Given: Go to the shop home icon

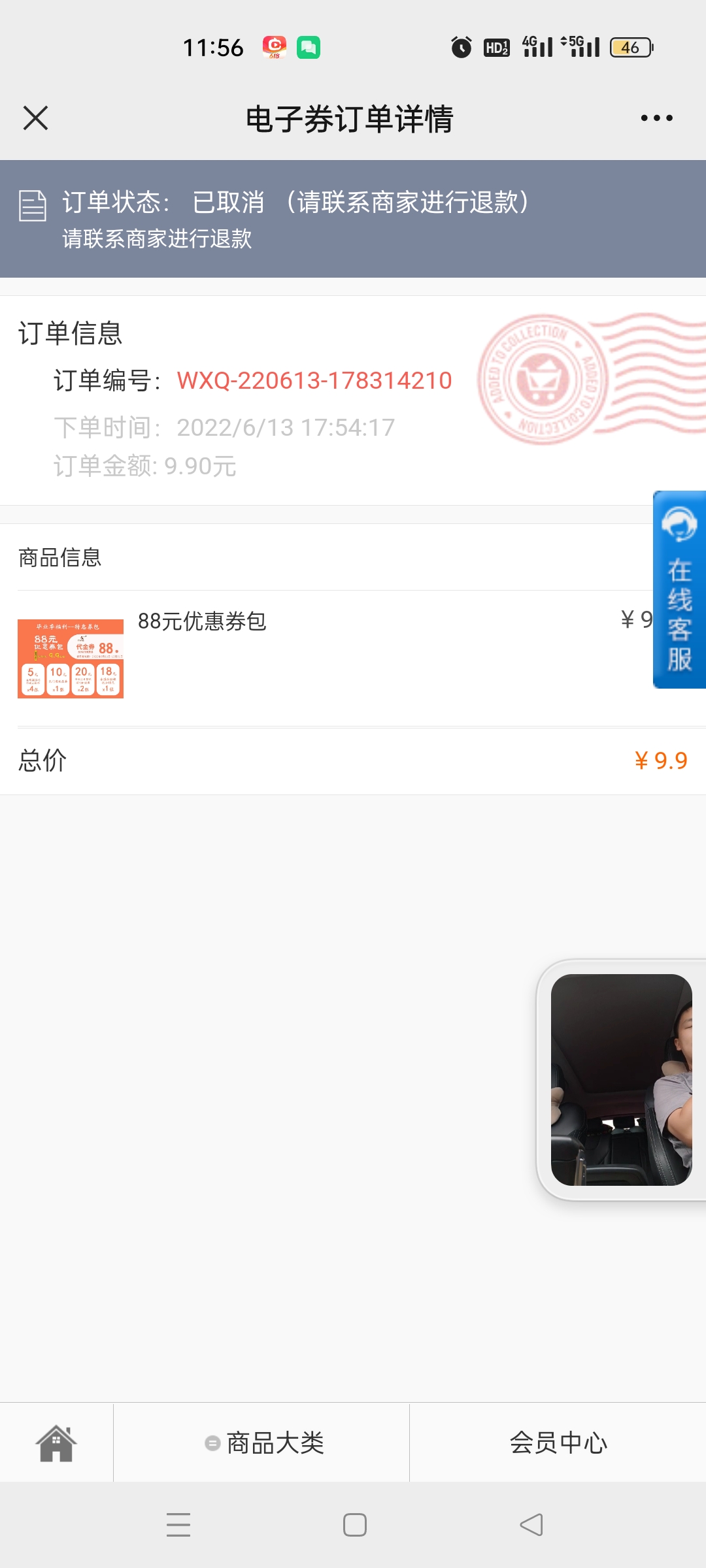Looking at the screenshot, I should [x=56, y=1443].
